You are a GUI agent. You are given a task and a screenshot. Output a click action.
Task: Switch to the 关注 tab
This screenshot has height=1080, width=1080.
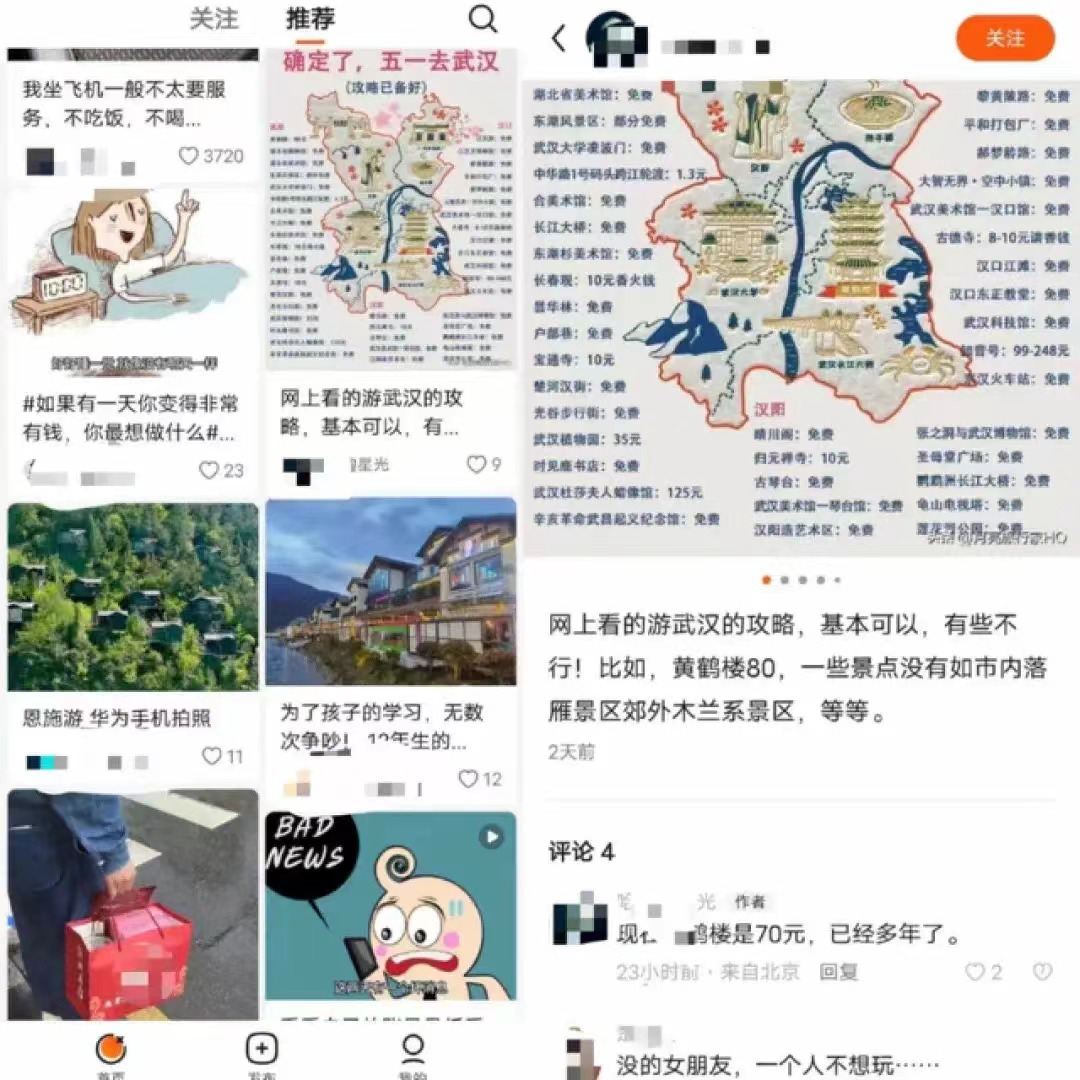(215, 19)
